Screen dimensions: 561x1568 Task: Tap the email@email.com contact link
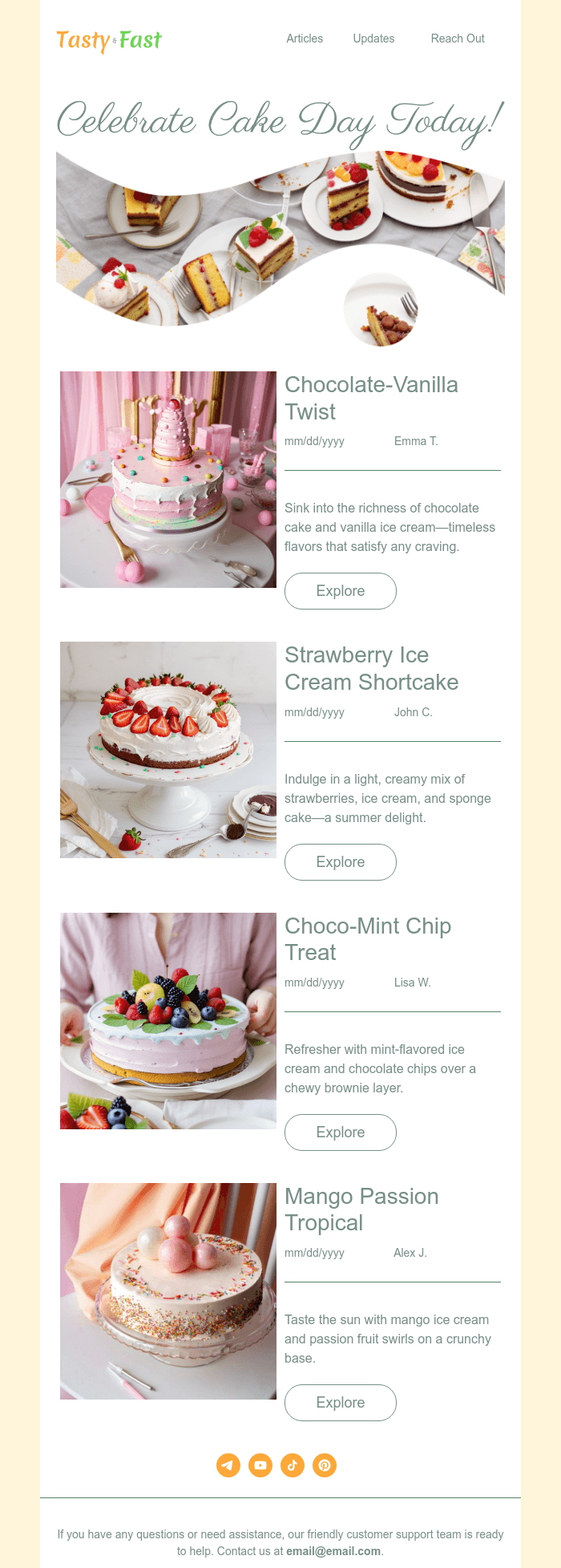click(333, 1551)
